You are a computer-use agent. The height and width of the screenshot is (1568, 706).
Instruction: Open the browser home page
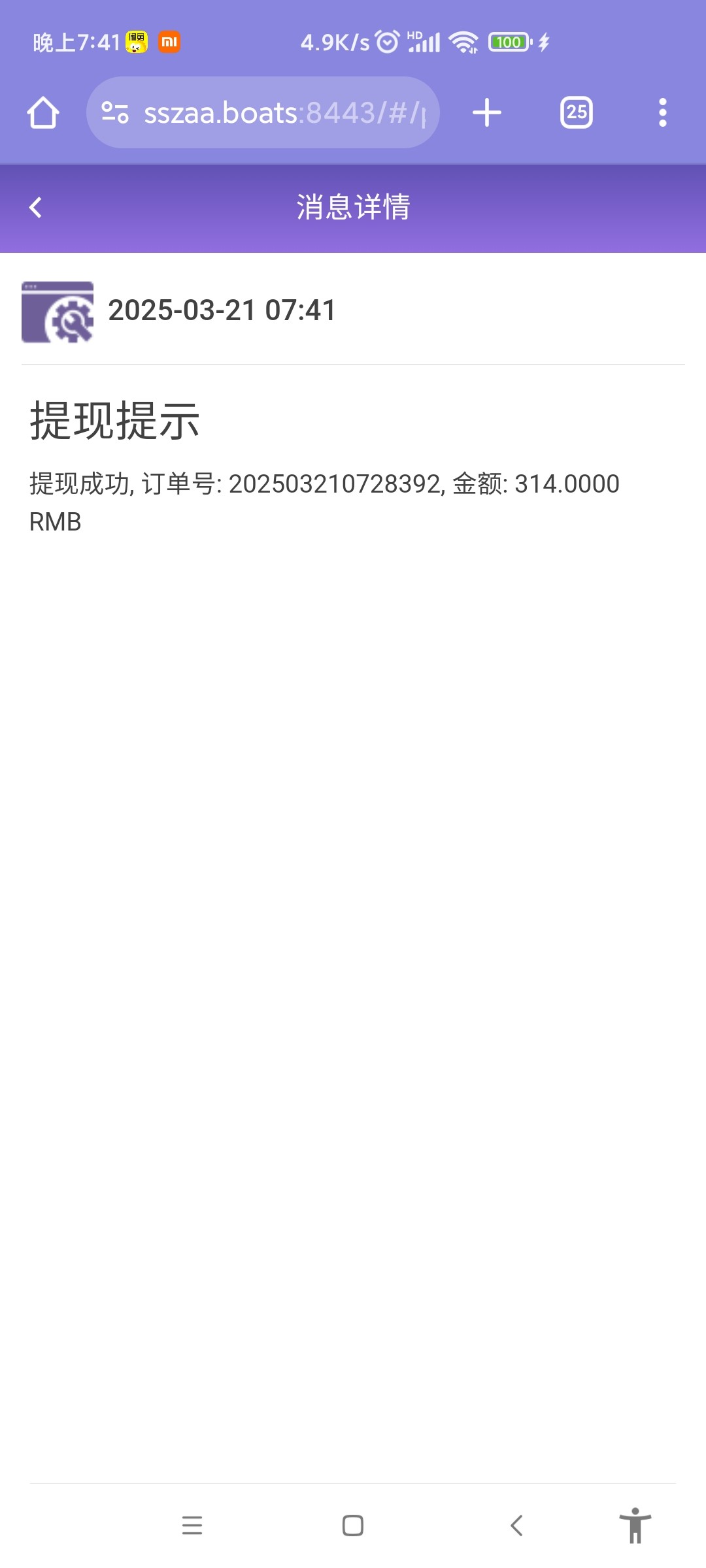(43, 112)
